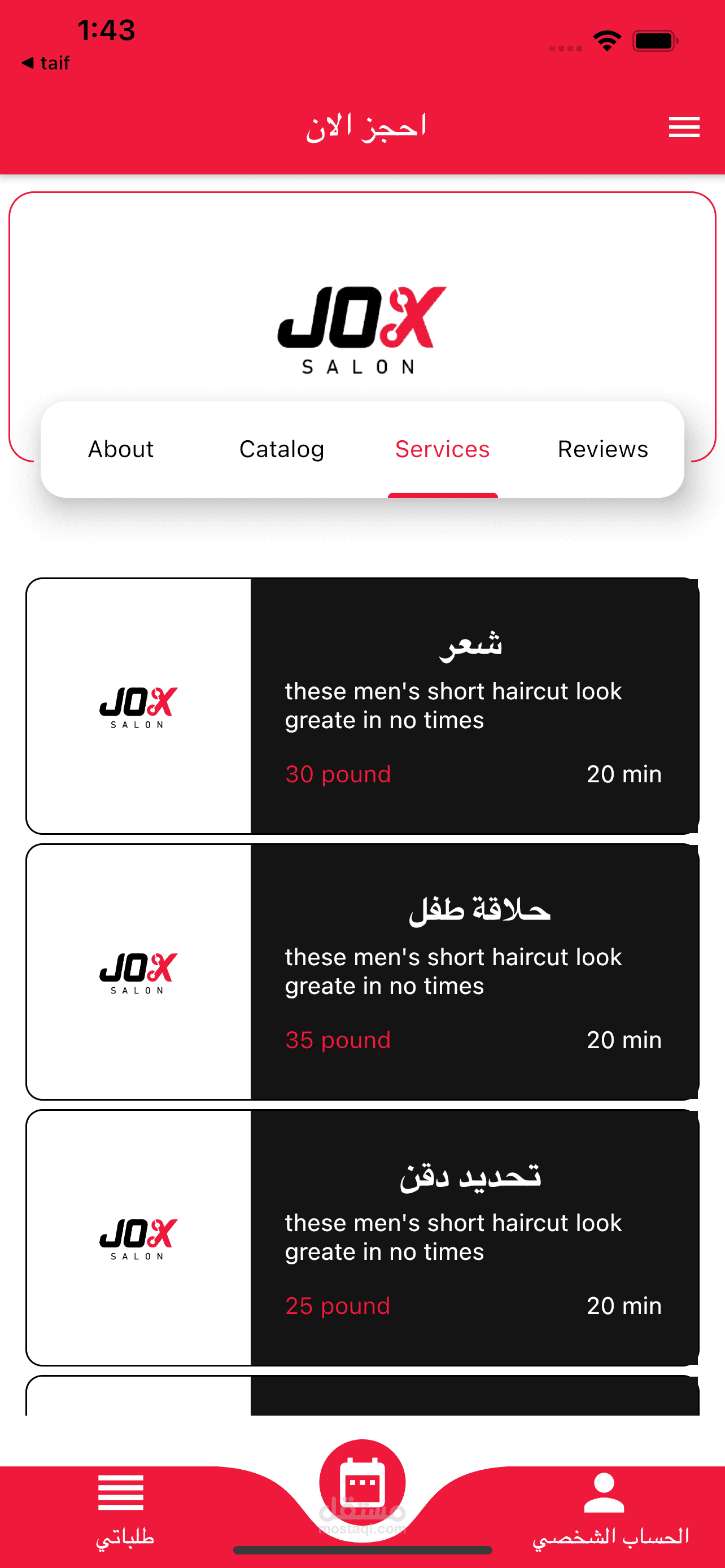Viewport: 725px width, 1568px height.
Task: Select the شعر service for 30 pound
Action: (362, 706)
